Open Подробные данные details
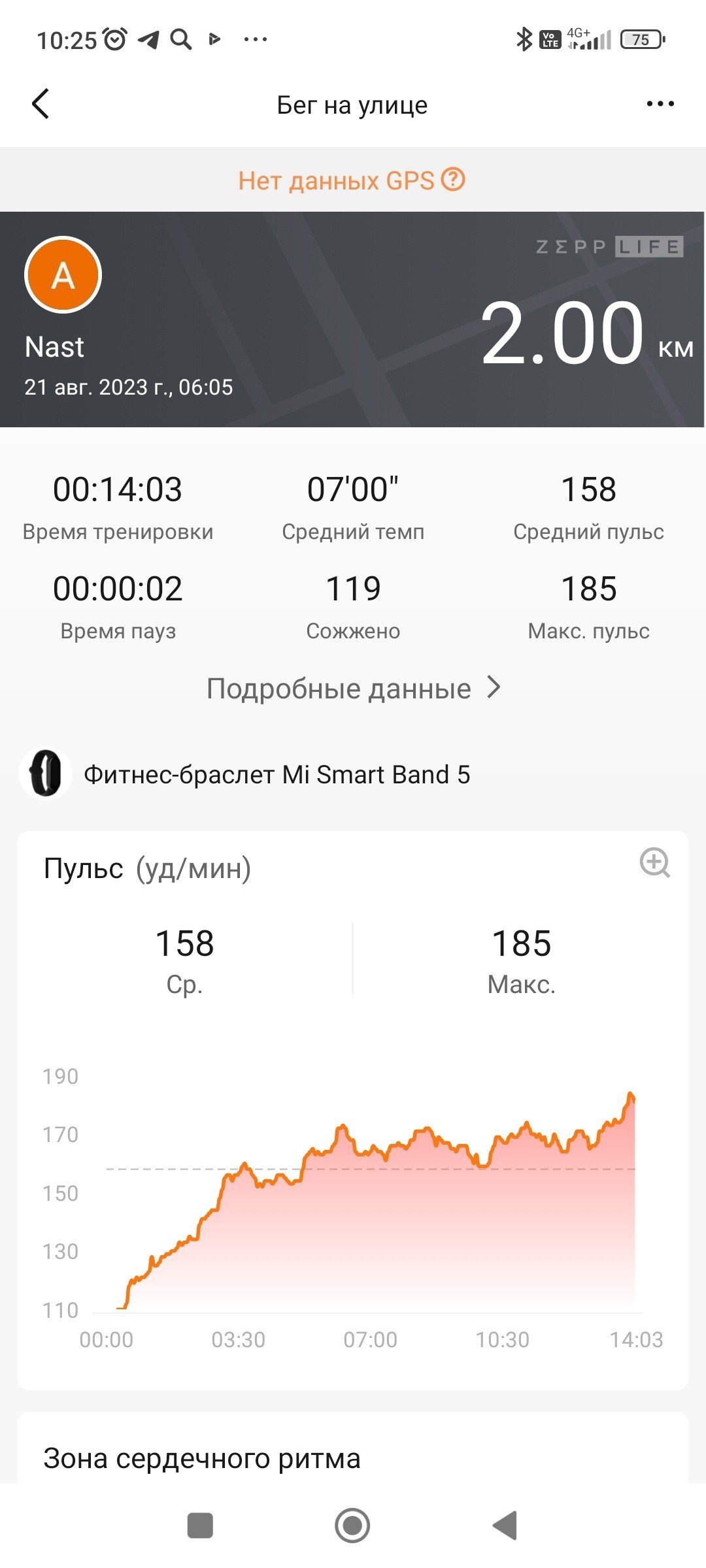The image size is (706, 1568). point(354,688)
